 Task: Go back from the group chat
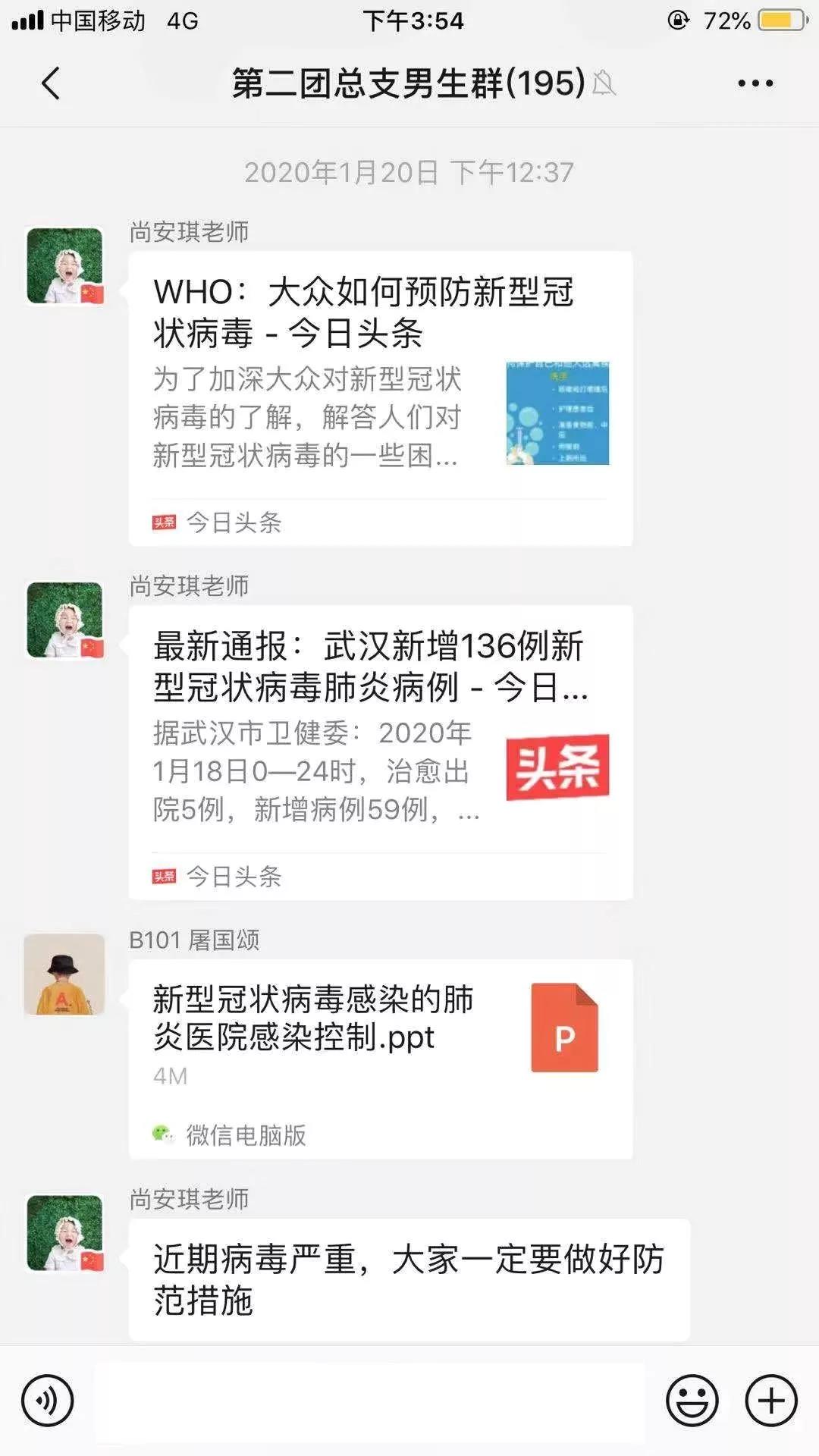coord(50,83)
